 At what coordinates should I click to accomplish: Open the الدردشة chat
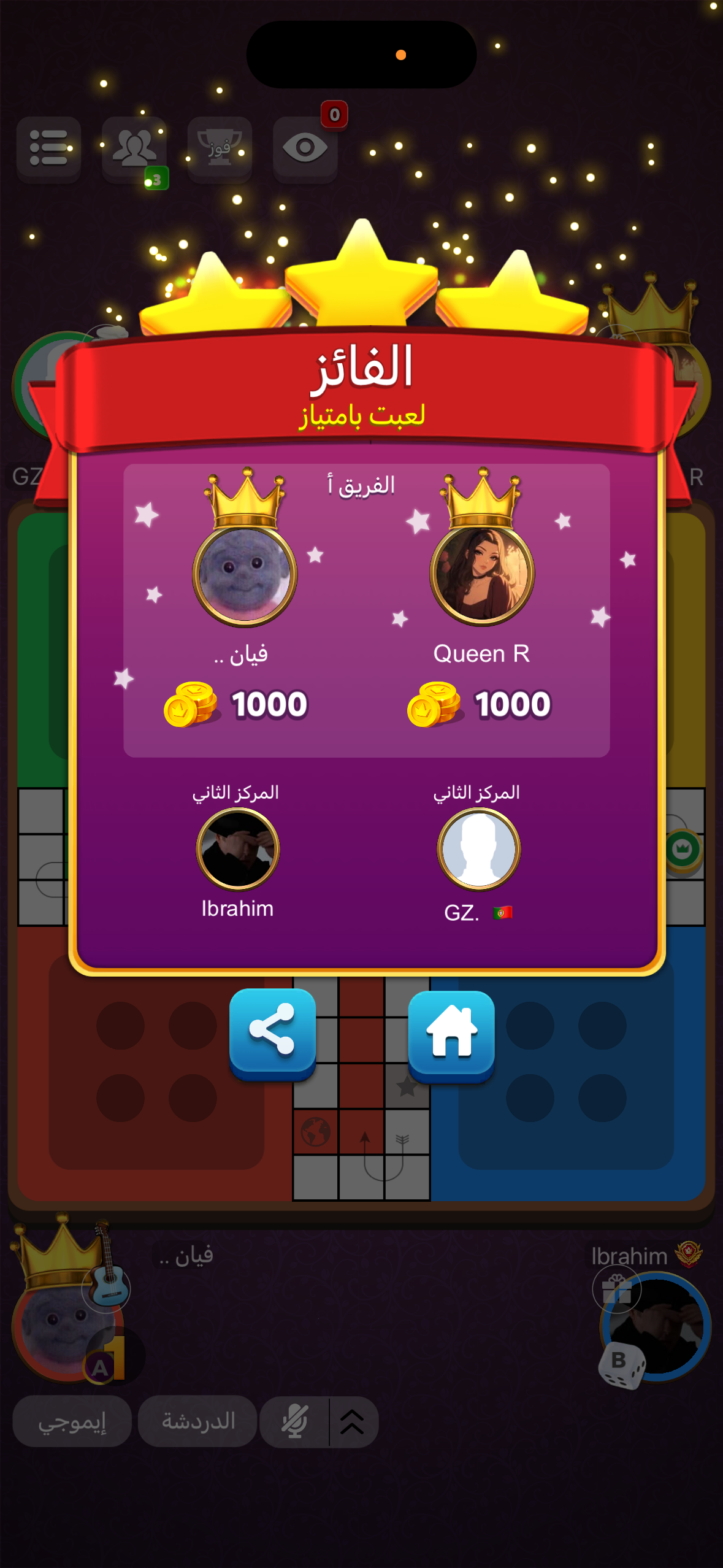point(197,1421)
